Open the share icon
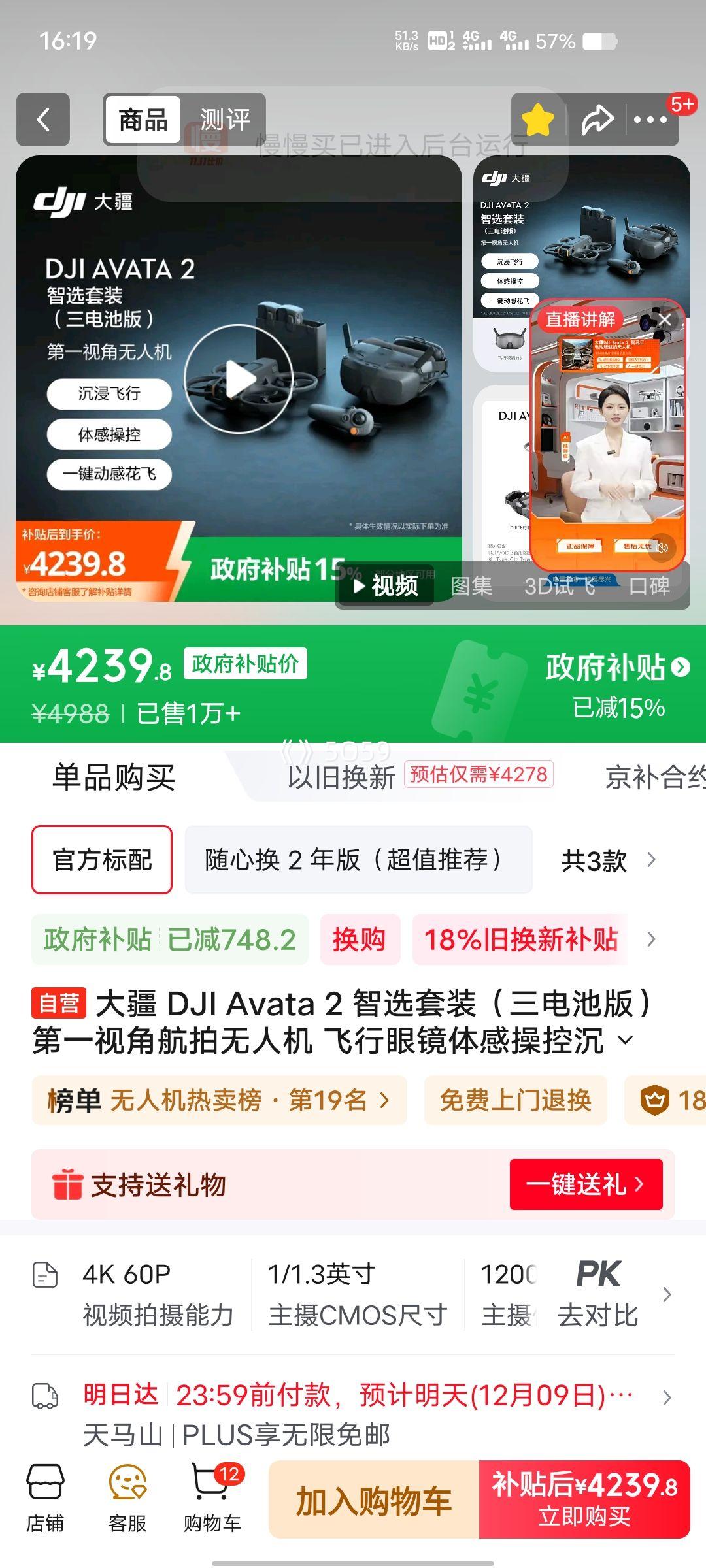 pos(596,120)
